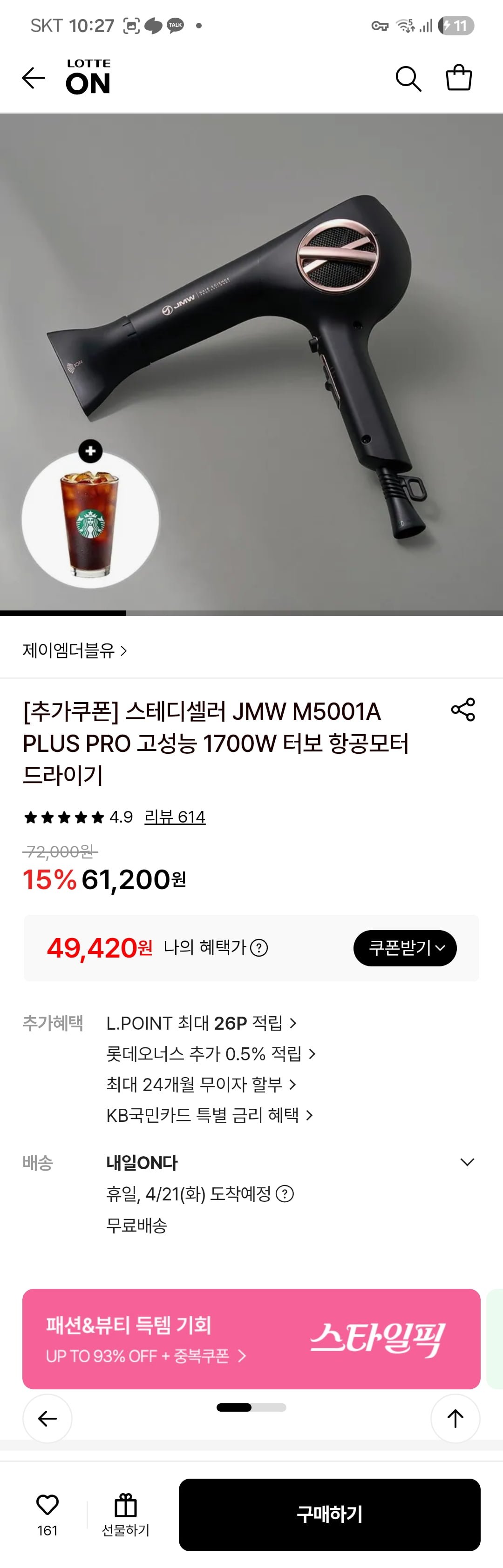Expand the 내일ON다 delivery section
The height and width of the screenshot is (1568, 503).
(467, 1162)
